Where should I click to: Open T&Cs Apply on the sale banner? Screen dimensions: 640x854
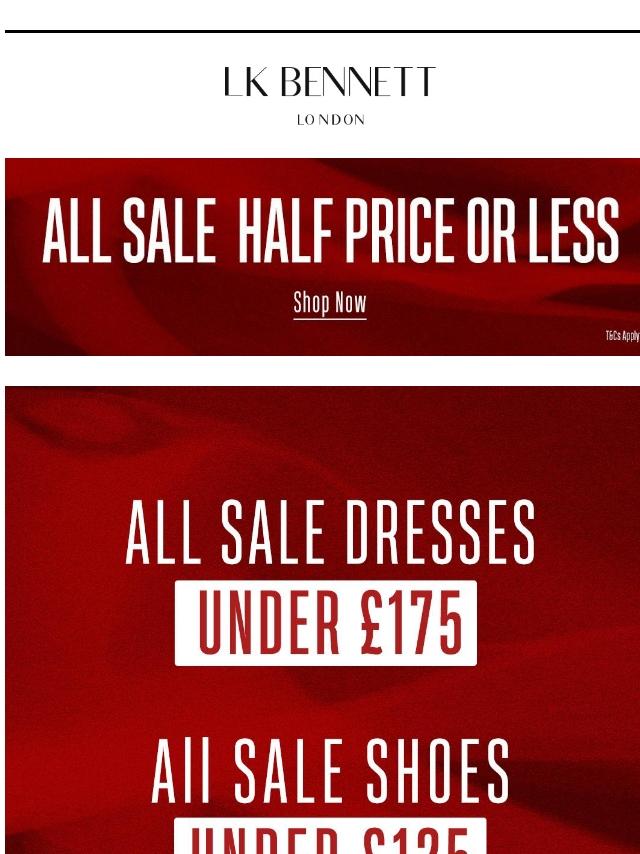click(621, 336)
